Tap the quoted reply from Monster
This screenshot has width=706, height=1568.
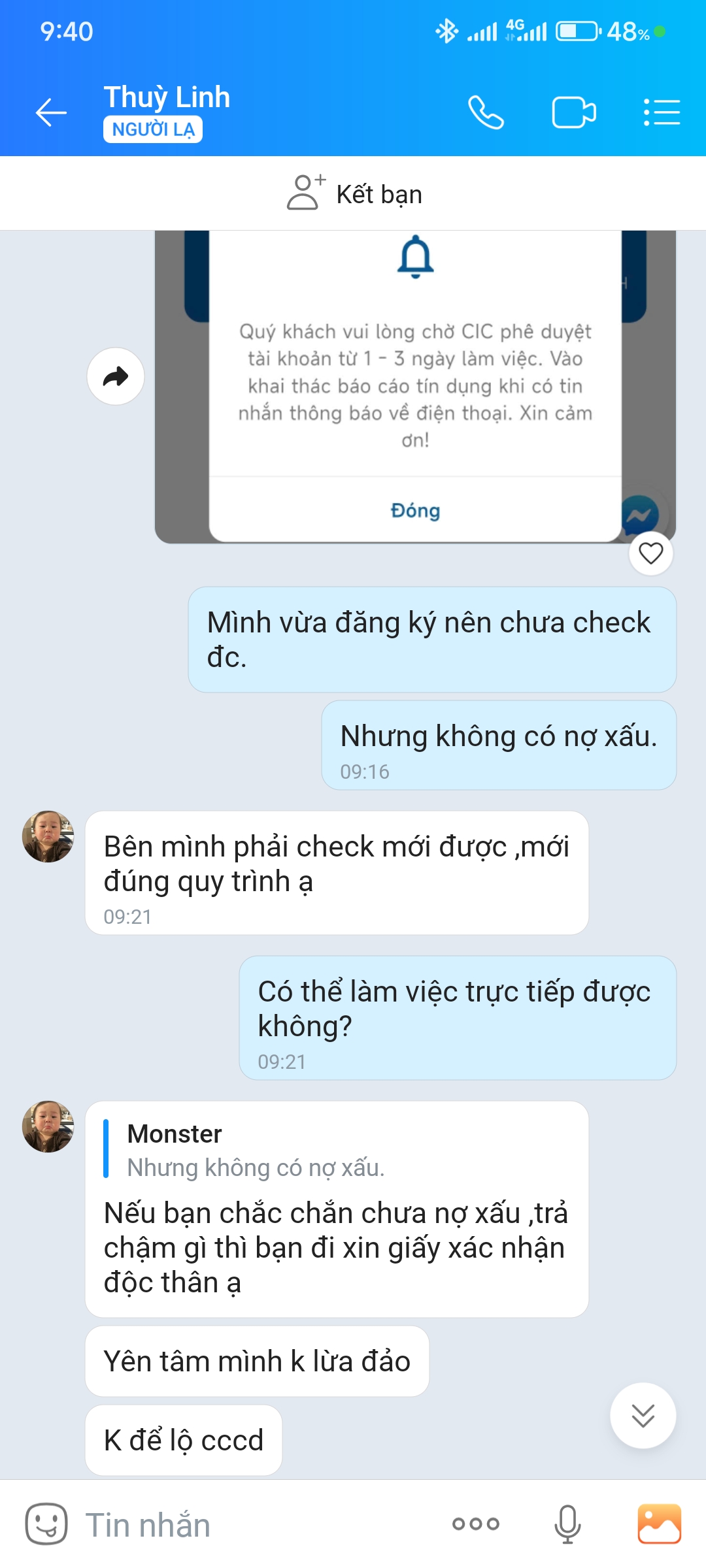255,1151
